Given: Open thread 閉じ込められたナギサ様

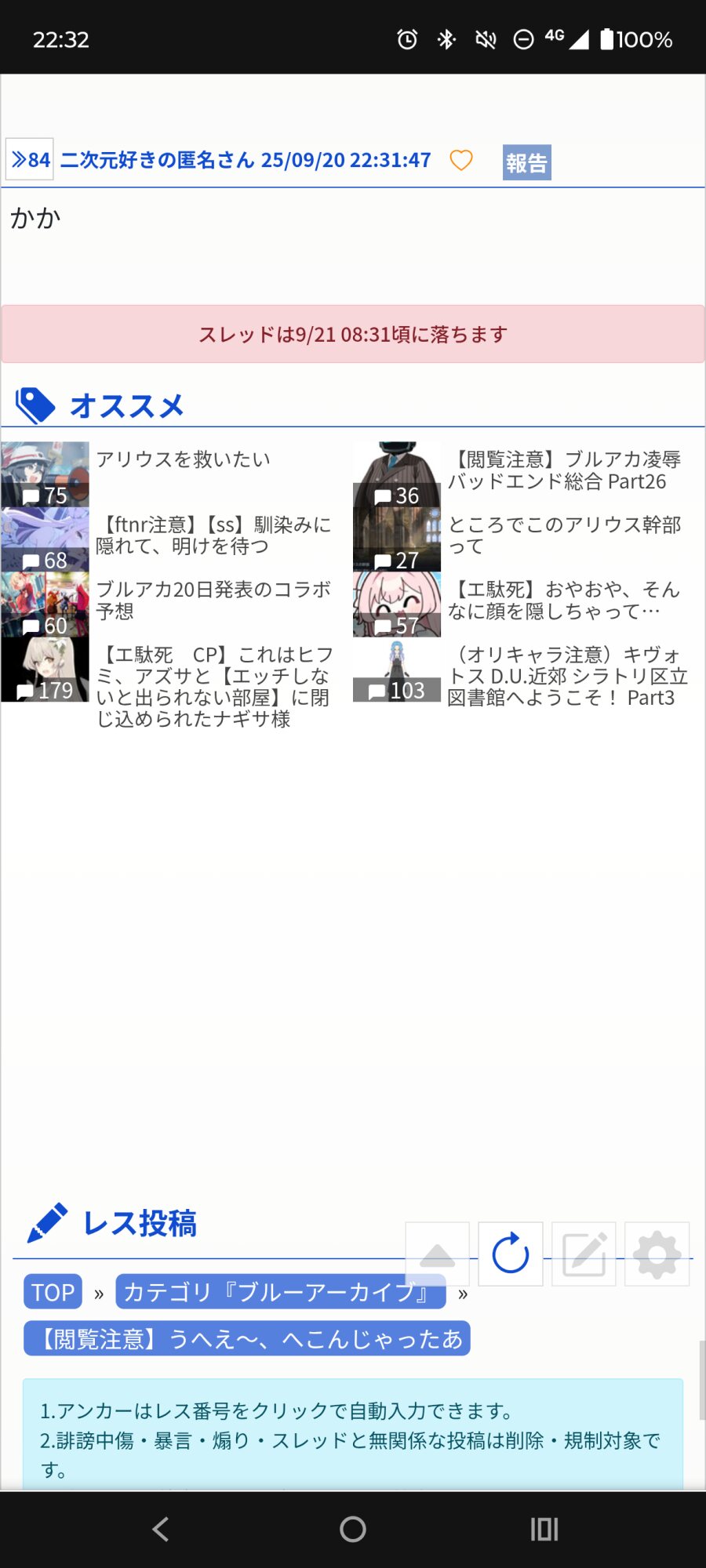Looking at the screenshot, I should 213,687.
